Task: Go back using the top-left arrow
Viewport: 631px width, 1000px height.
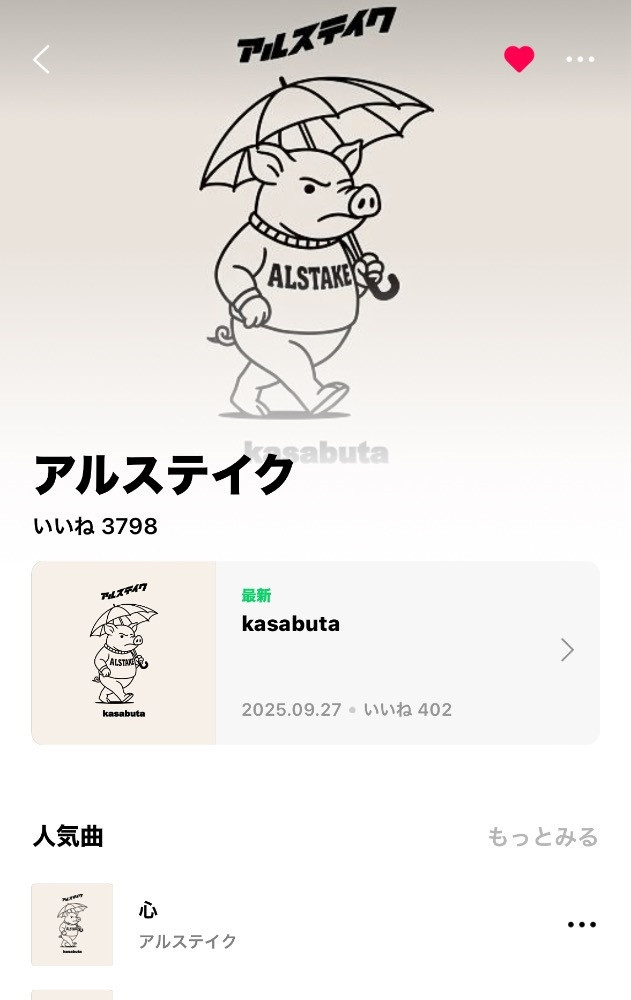Action: coord(41,60)
